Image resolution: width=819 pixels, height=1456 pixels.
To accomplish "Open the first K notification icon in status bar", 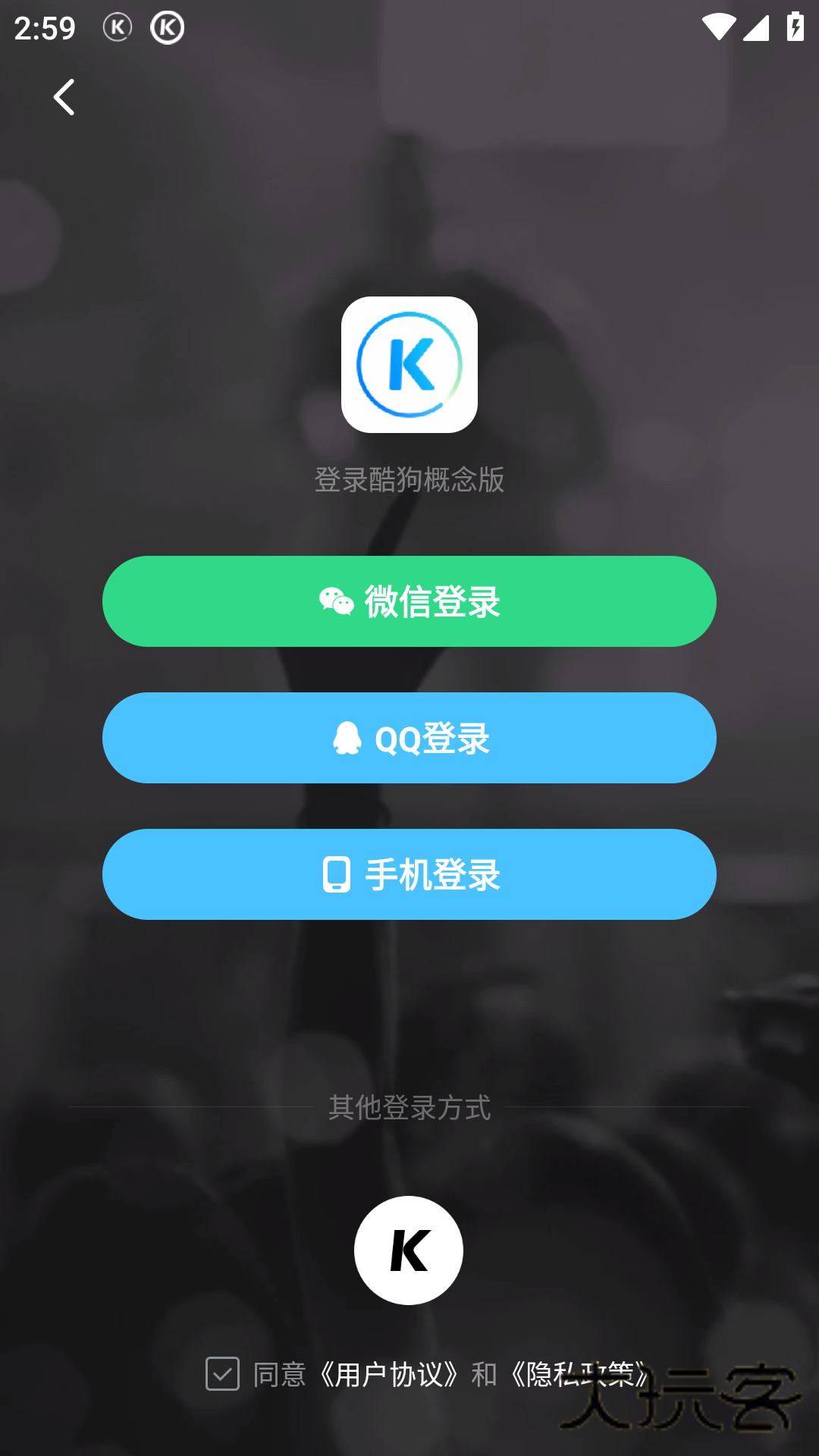I will (118, 27).
